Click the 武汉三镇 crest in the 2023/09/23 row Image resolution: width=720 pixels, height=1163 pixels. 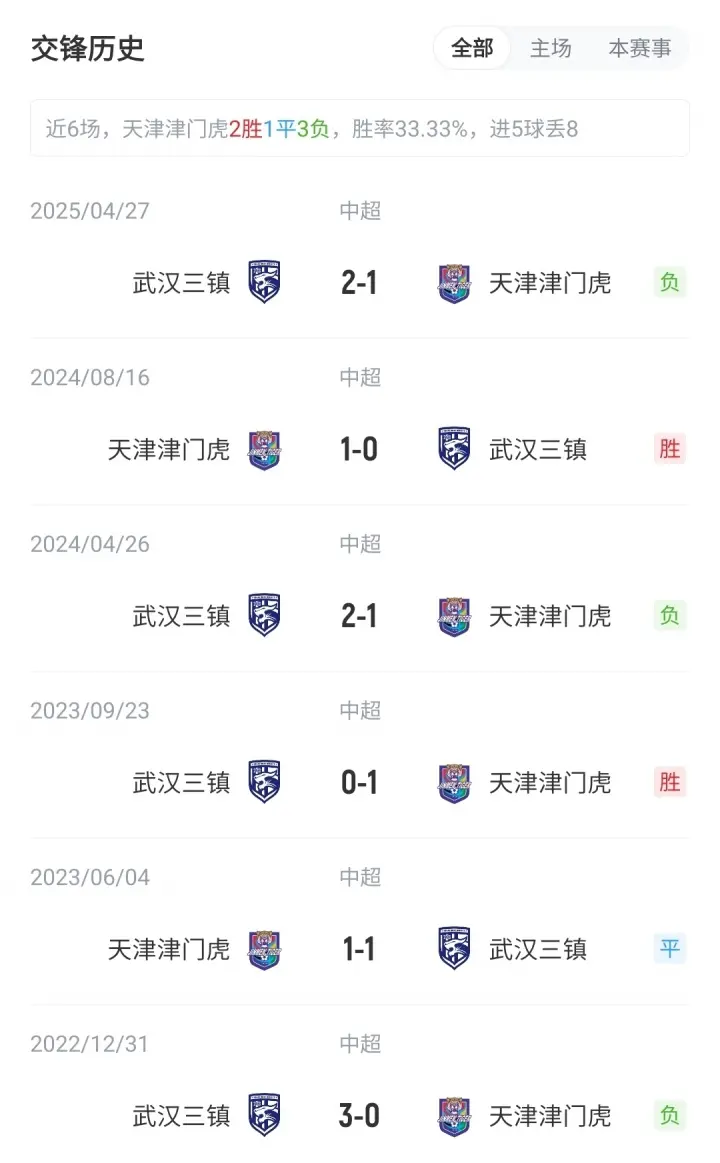[x=262, y=782]
